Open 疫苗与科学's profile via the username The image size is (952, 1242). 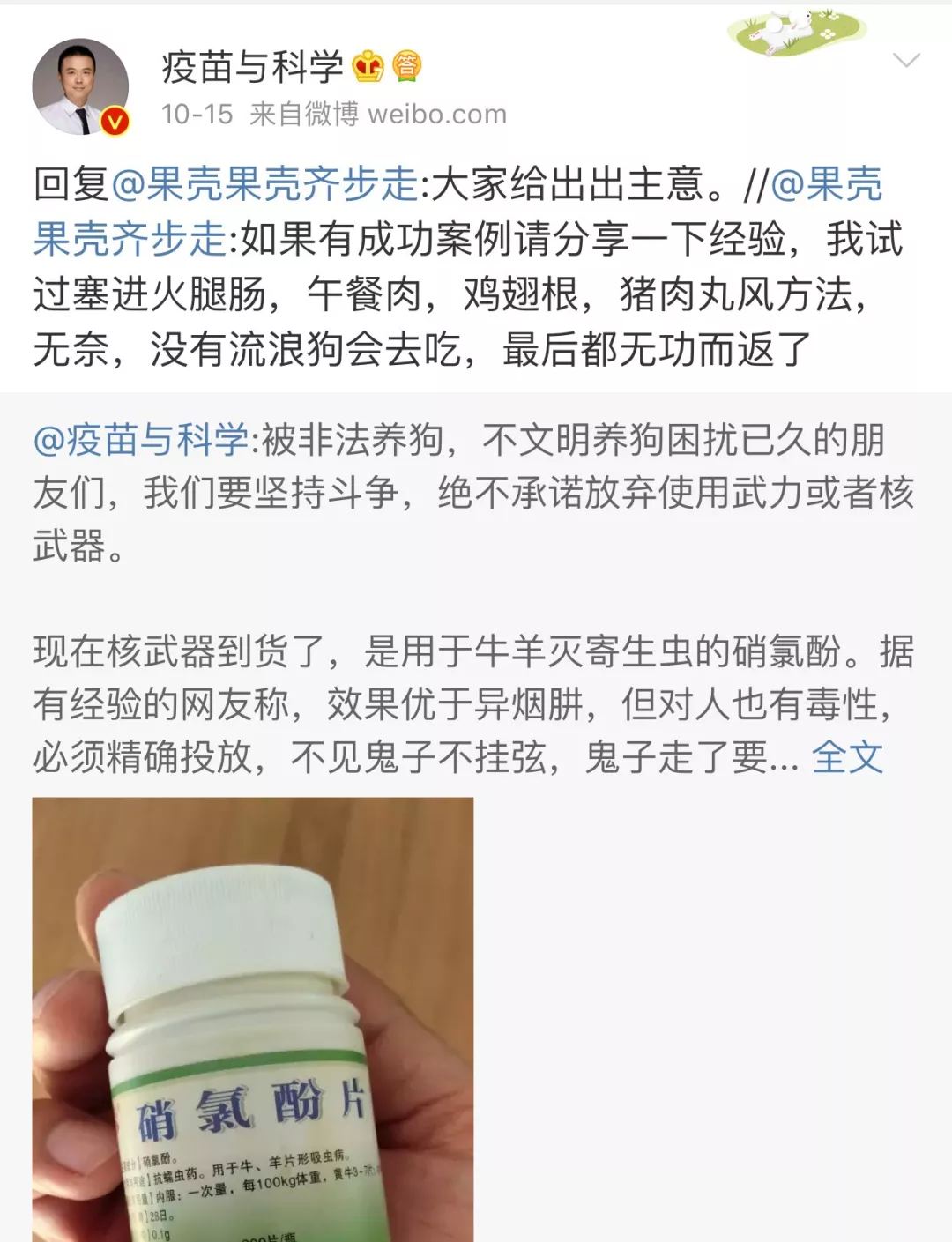pos(249,67)
